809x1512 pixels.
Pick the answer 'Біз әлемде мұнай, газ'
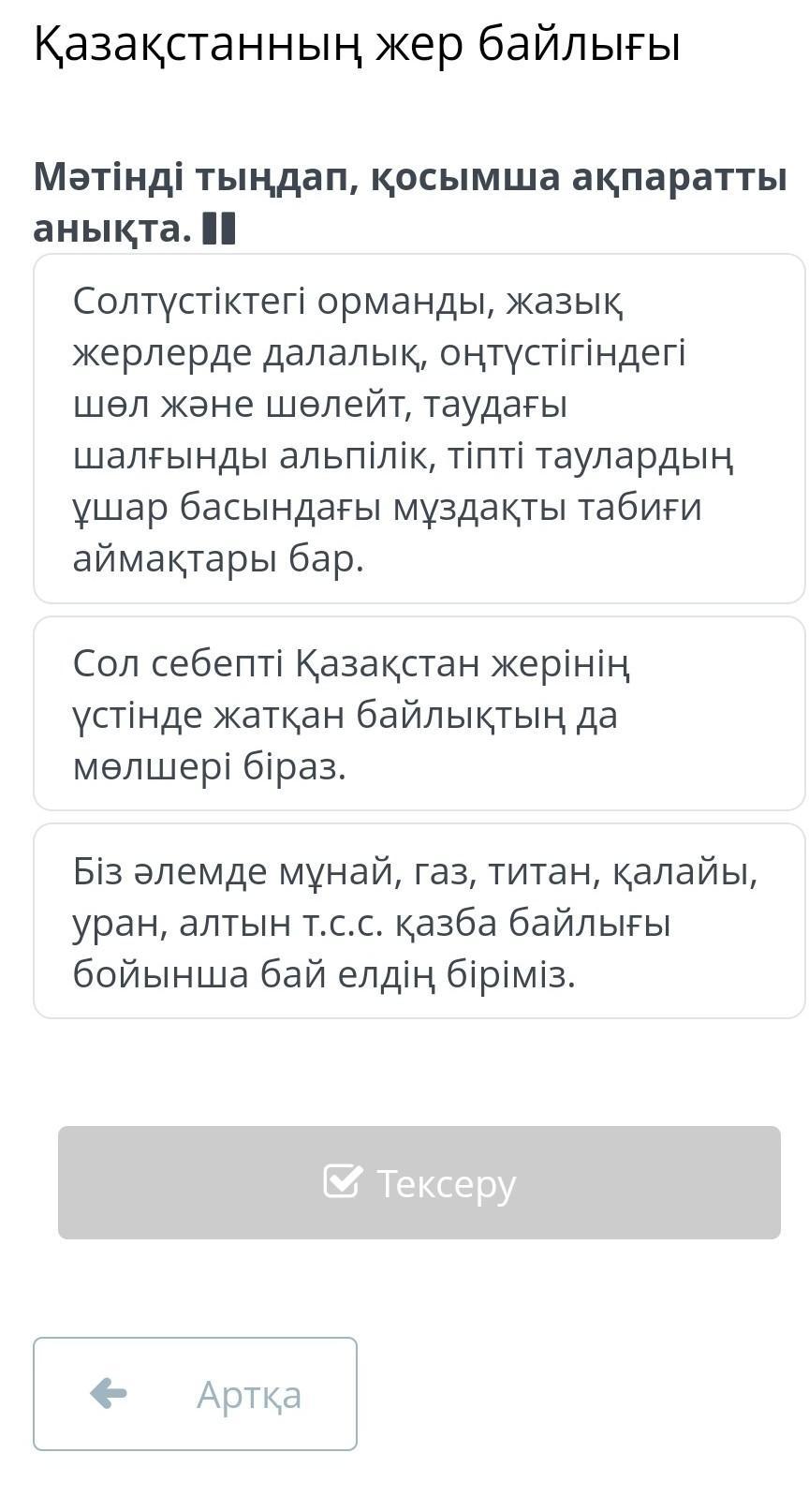pyautogui.click(x=419, y=921)
